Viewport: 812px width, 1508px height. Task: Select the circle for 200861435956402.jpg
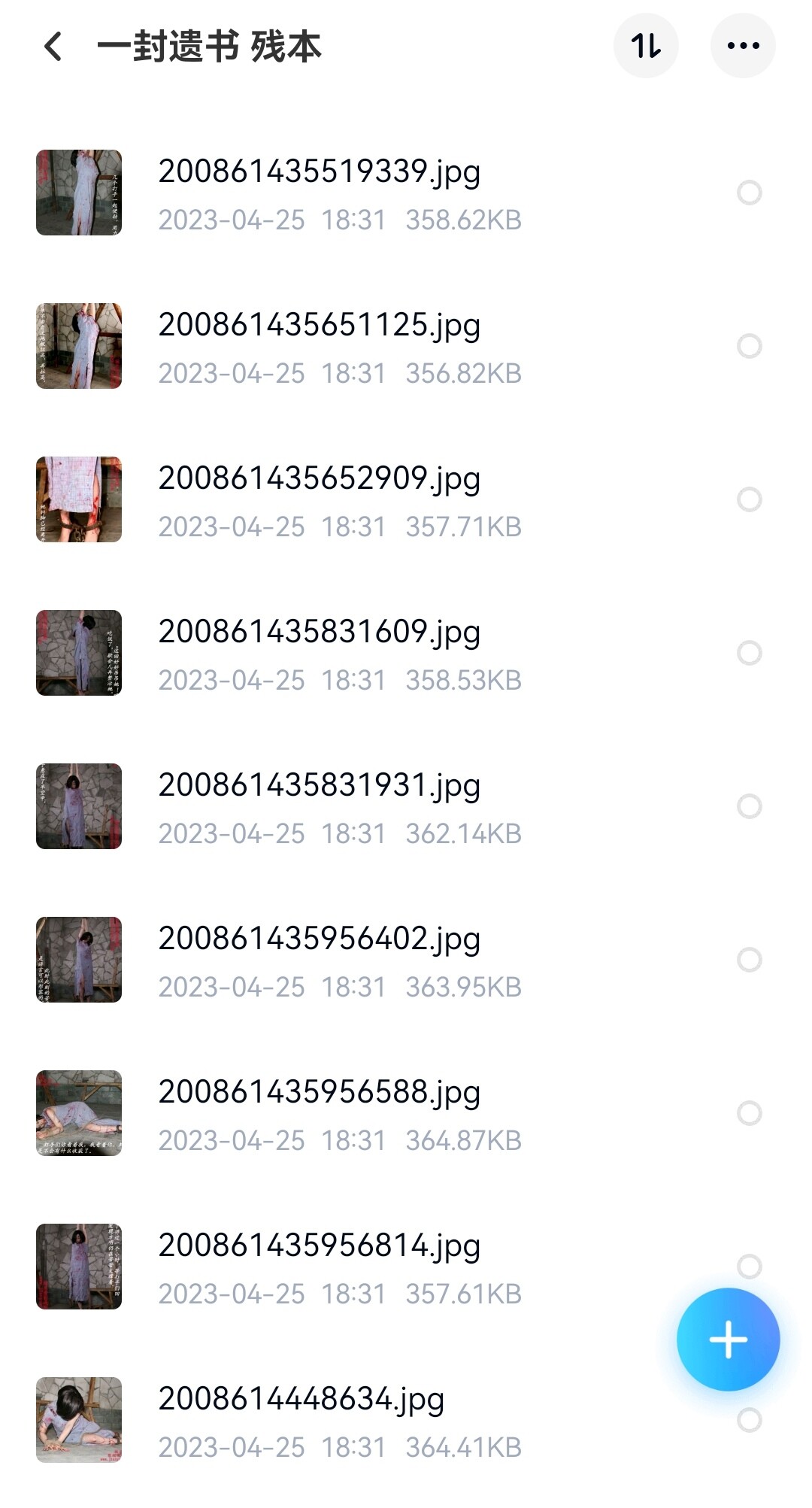click(x=750, y=960)
